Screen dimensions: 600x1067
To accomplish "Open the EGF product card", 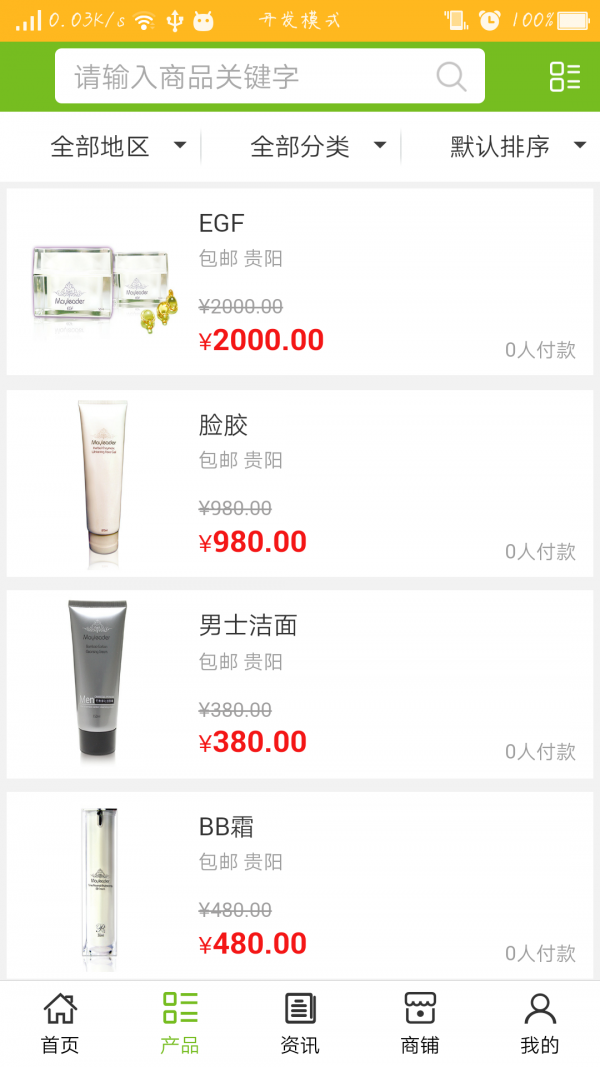I will point(300,282).
